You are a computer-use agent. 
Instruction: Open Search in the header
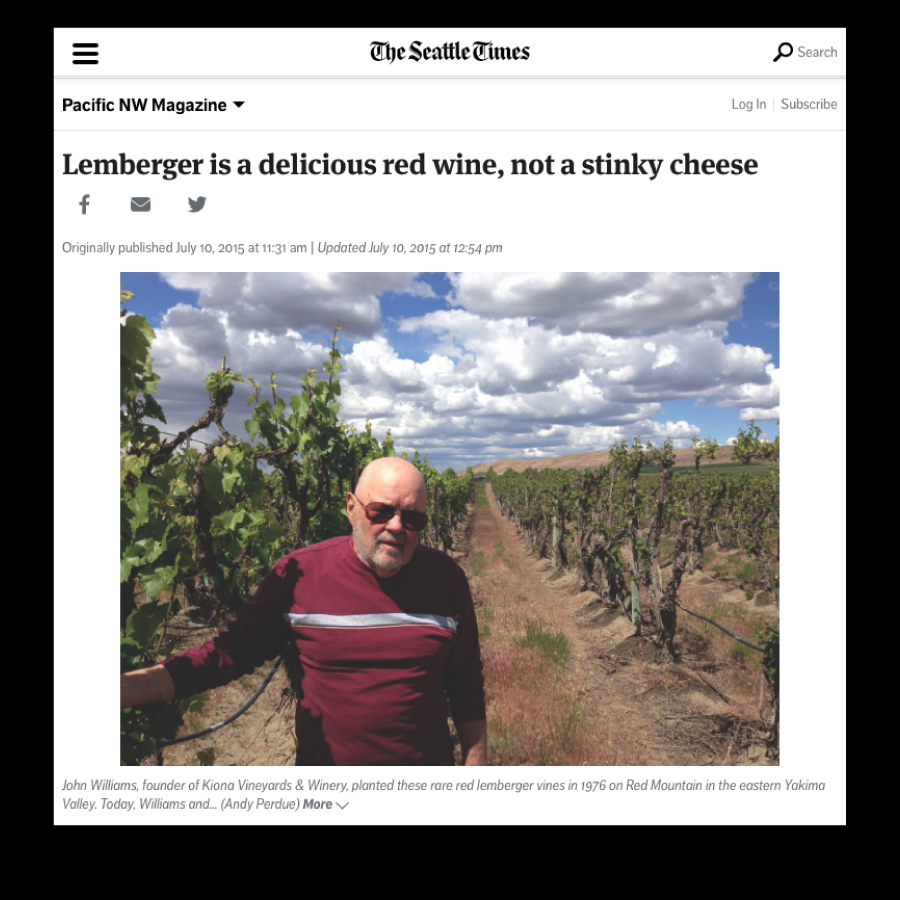[x=805, y=52]
